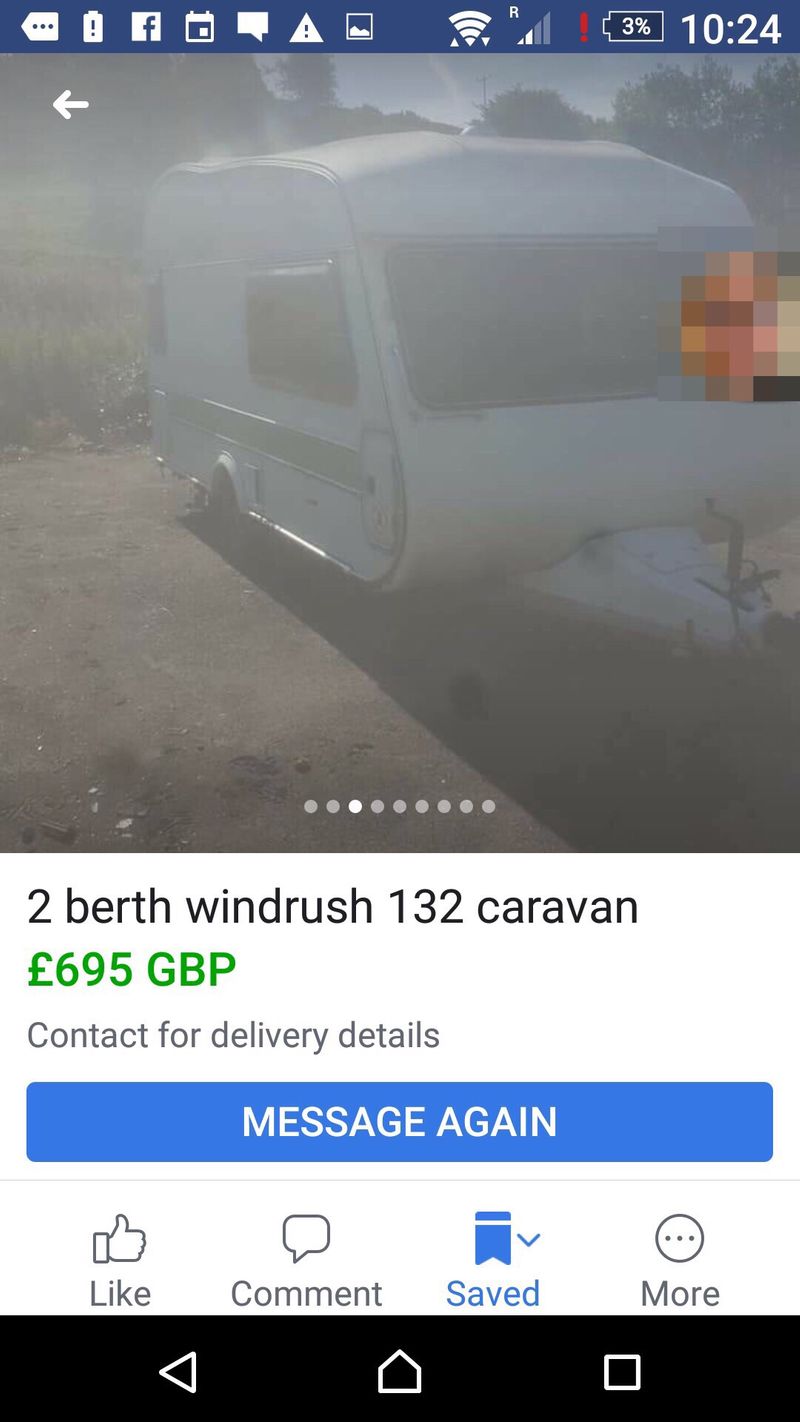Screen dimensions: 800x1422
Task: Go back using the white arrow
Action: [71, 104]
